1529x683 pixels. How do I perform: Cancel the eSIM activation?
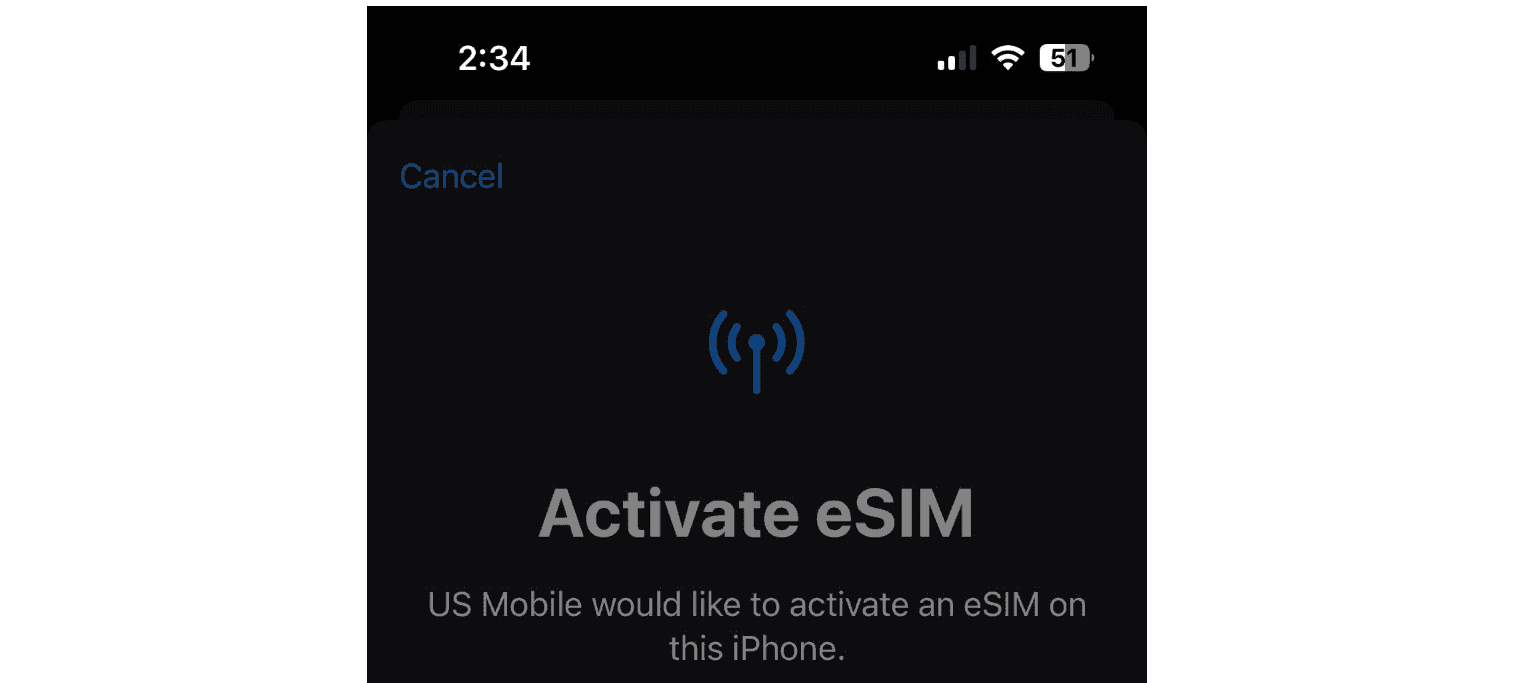point(451,177)
